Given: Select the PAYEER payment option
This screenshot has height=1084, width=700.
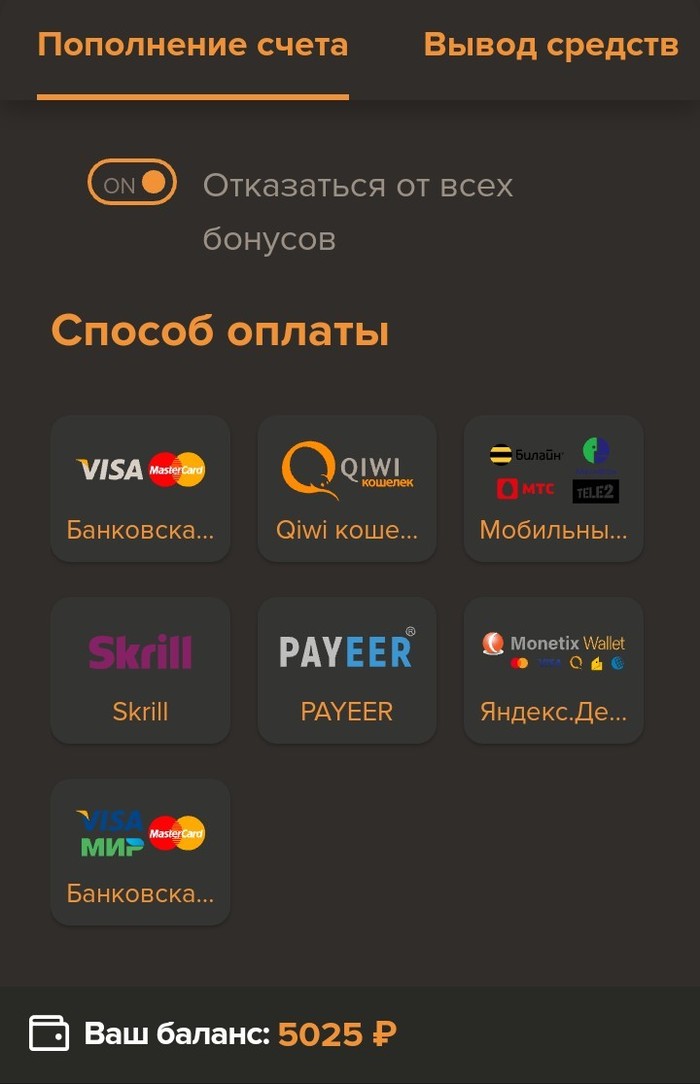Looking at the screenshot, I should 347,671.
